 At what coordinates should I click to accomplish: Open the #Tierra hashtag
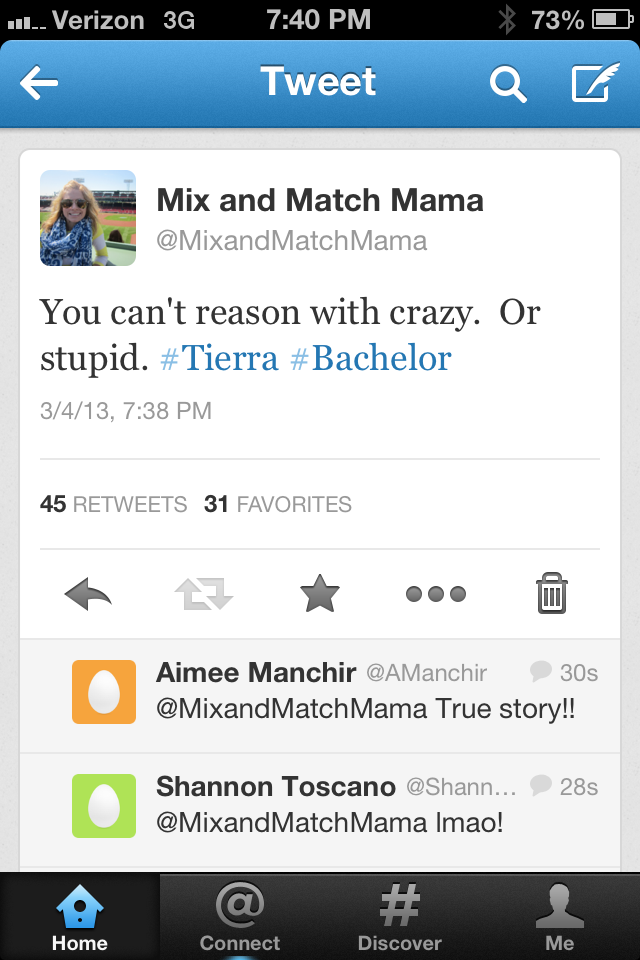pos(219,359)
